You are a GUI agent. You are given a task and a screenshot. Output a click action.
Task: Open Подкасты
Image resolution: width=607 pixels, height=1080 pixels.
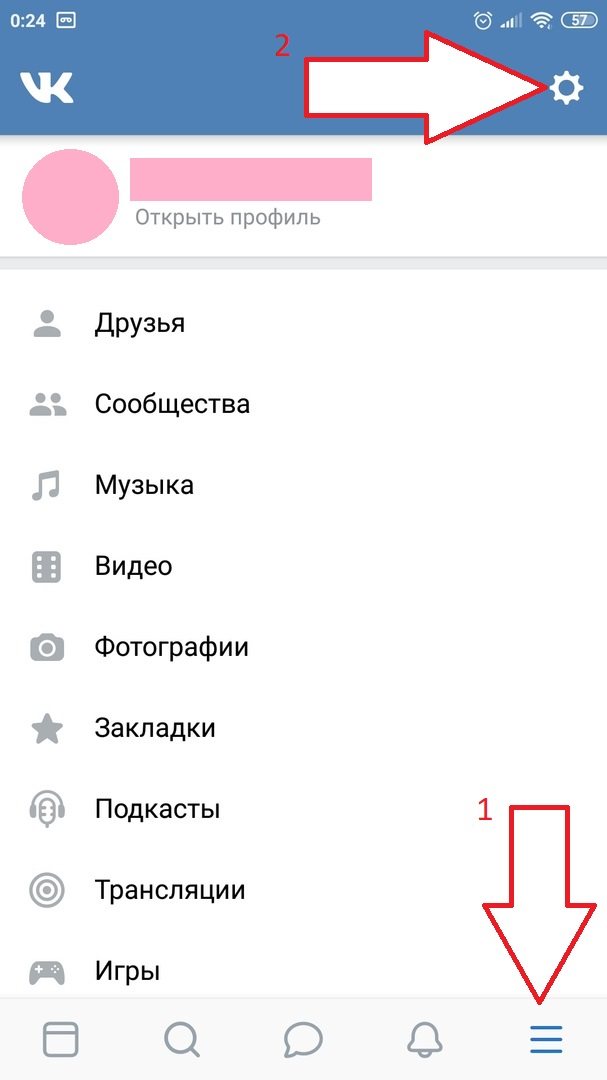tap(157, 809)
